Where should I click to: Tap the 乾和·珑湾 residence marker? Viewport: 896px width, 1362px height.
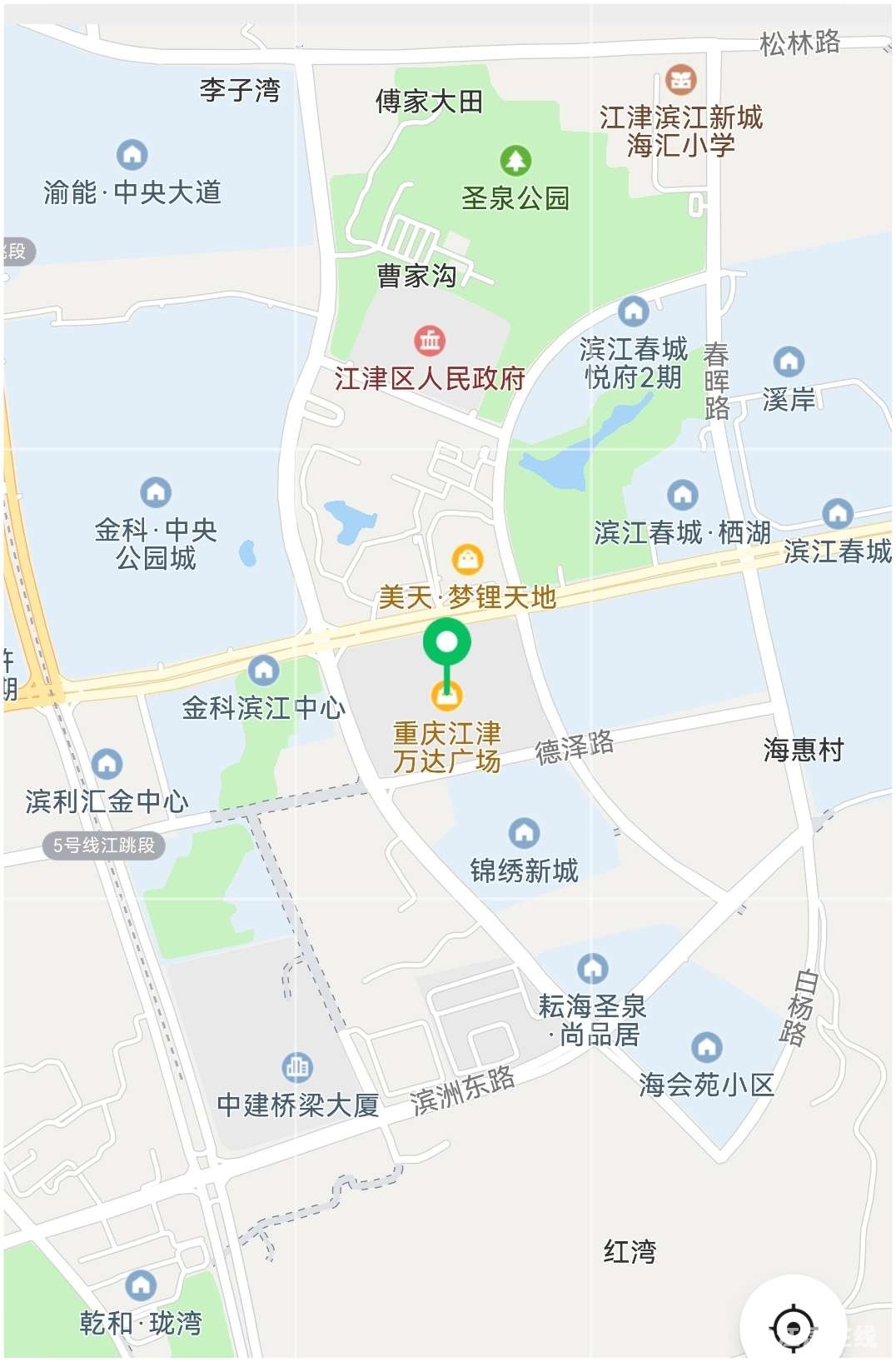coord(141,1285)
